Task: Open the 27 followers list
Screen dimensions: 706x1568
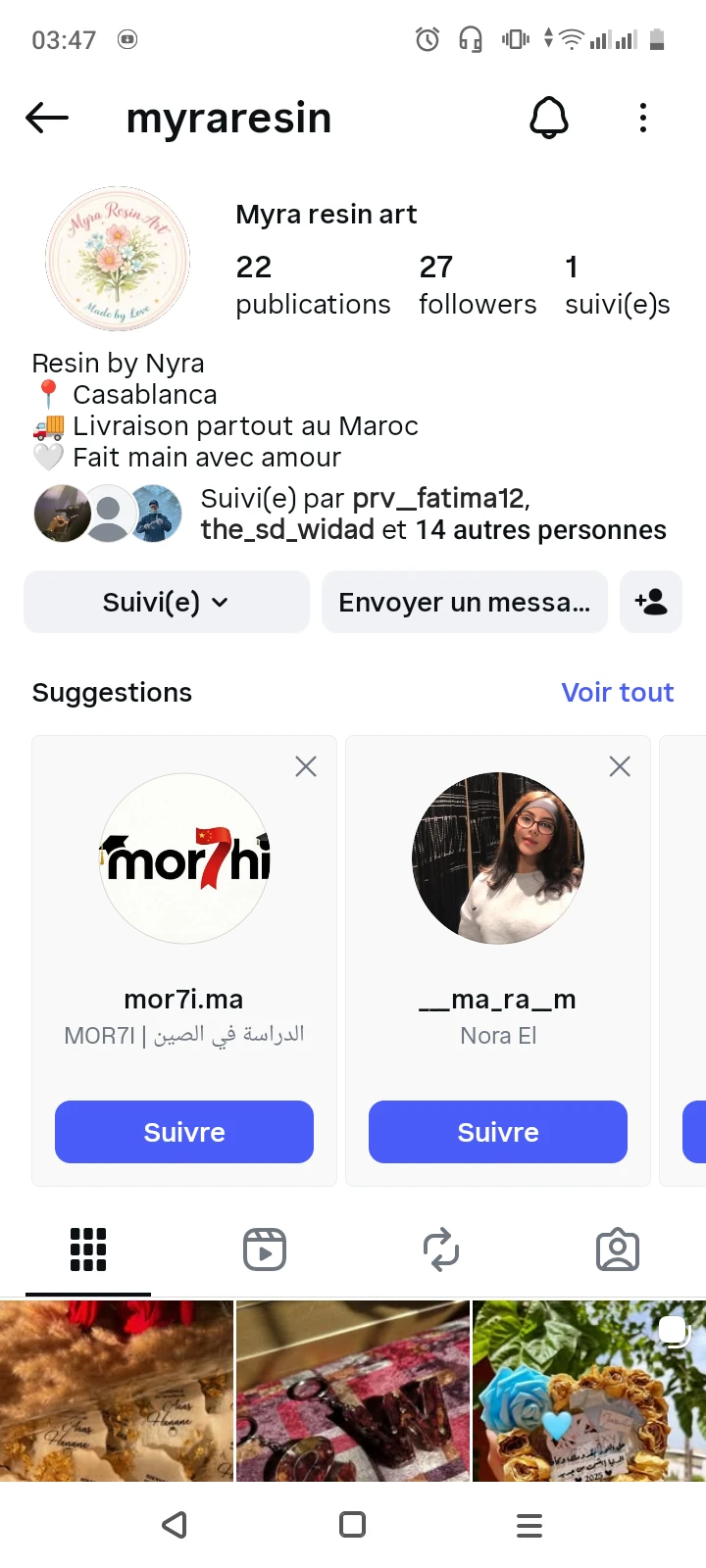Action: click(x=477, y=284)
